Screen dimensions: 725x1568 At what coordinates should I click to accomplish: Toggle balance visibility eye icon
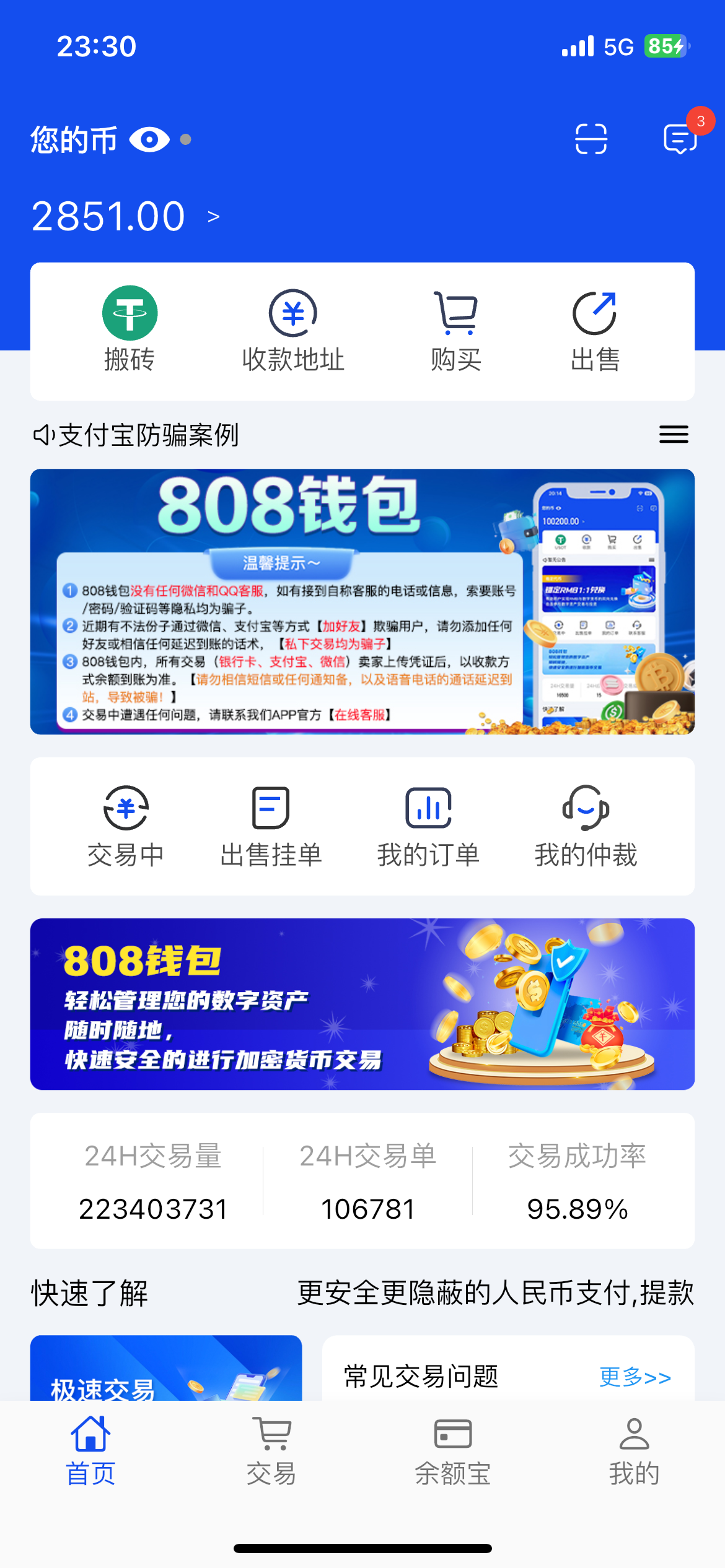click(149, 140)
